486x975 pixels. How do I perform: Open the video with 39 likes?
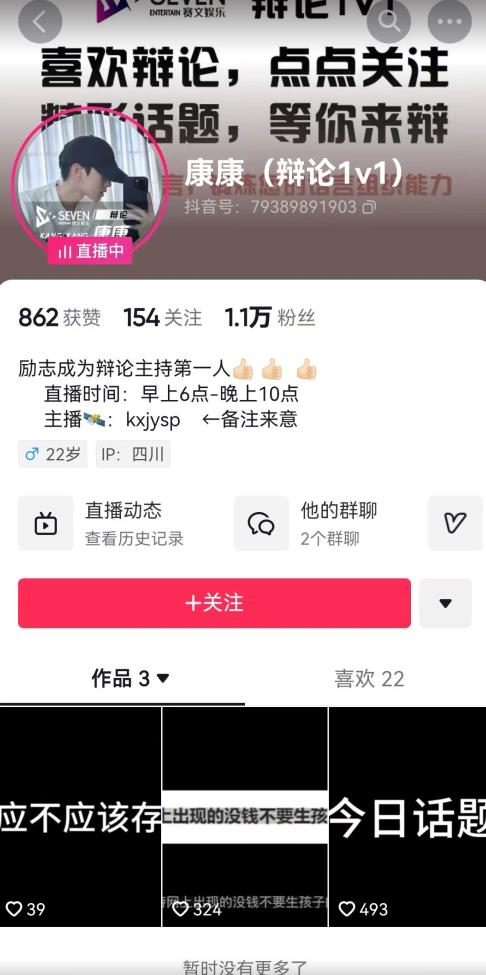(x=80, y=816)
